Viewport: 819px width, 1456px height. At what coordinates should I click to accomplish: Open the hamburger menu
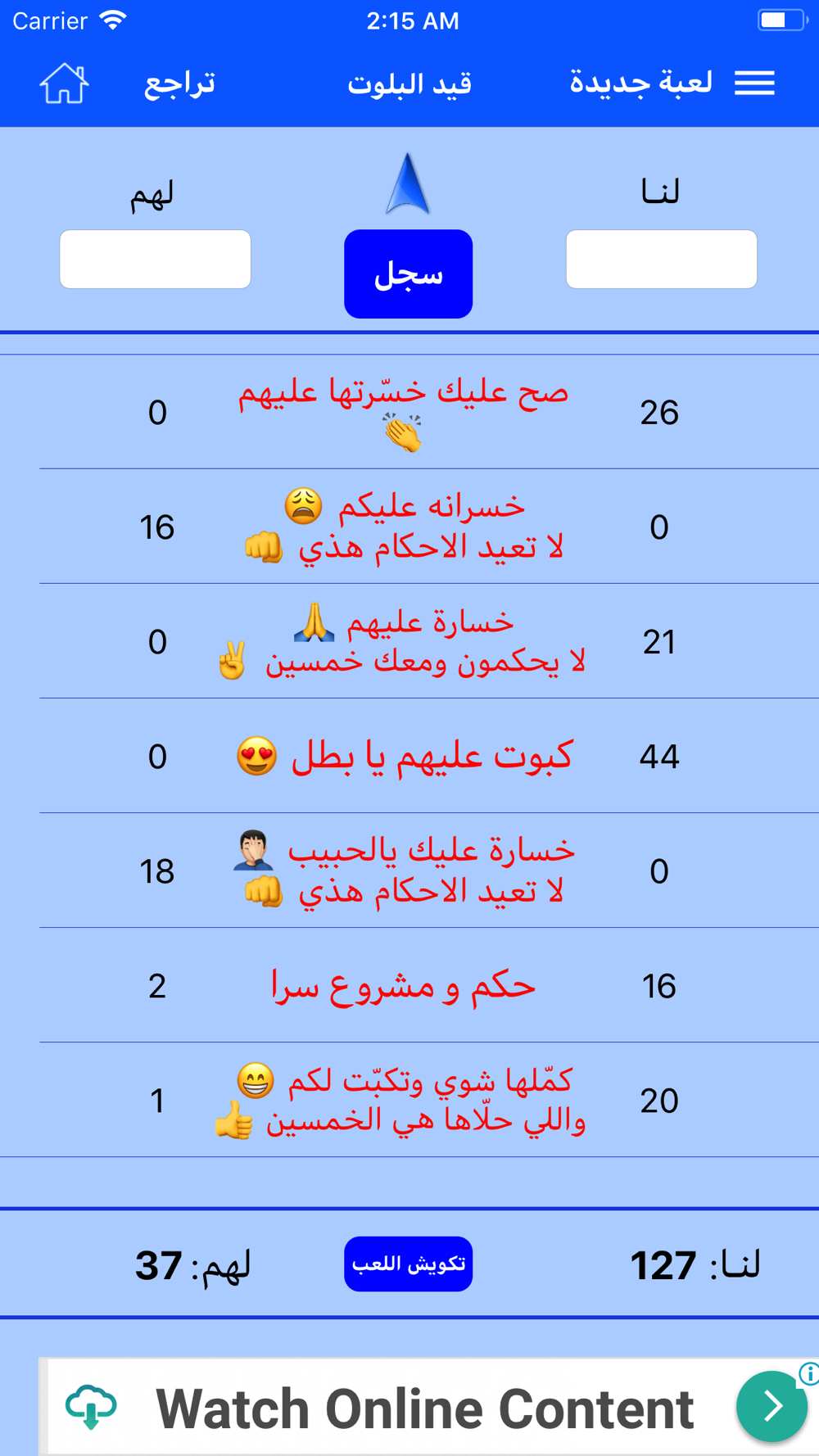pos(754,83)
